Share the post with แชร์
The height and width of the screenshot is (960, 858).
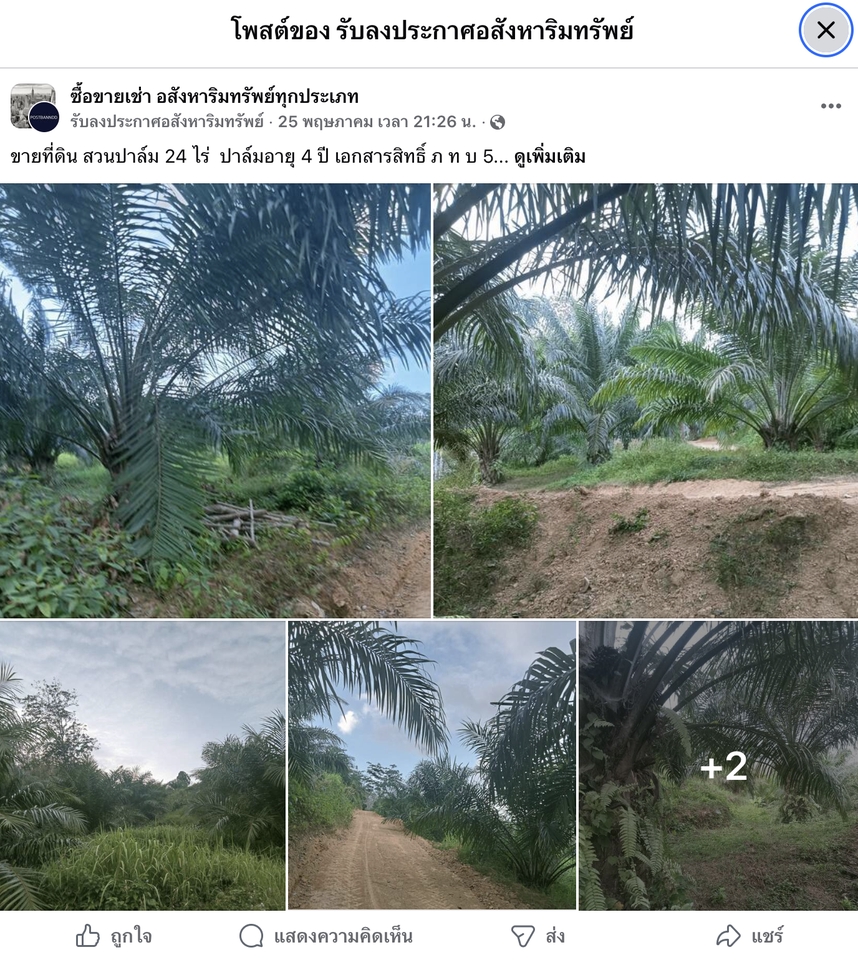coord(750,936)
